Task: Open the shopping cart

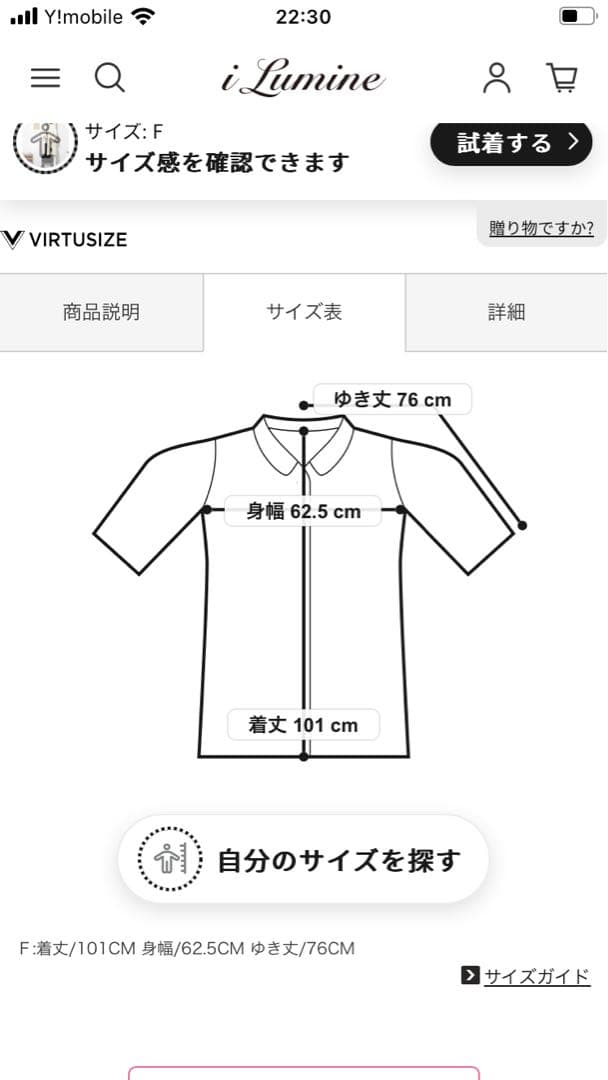Action: click(562, 78)
